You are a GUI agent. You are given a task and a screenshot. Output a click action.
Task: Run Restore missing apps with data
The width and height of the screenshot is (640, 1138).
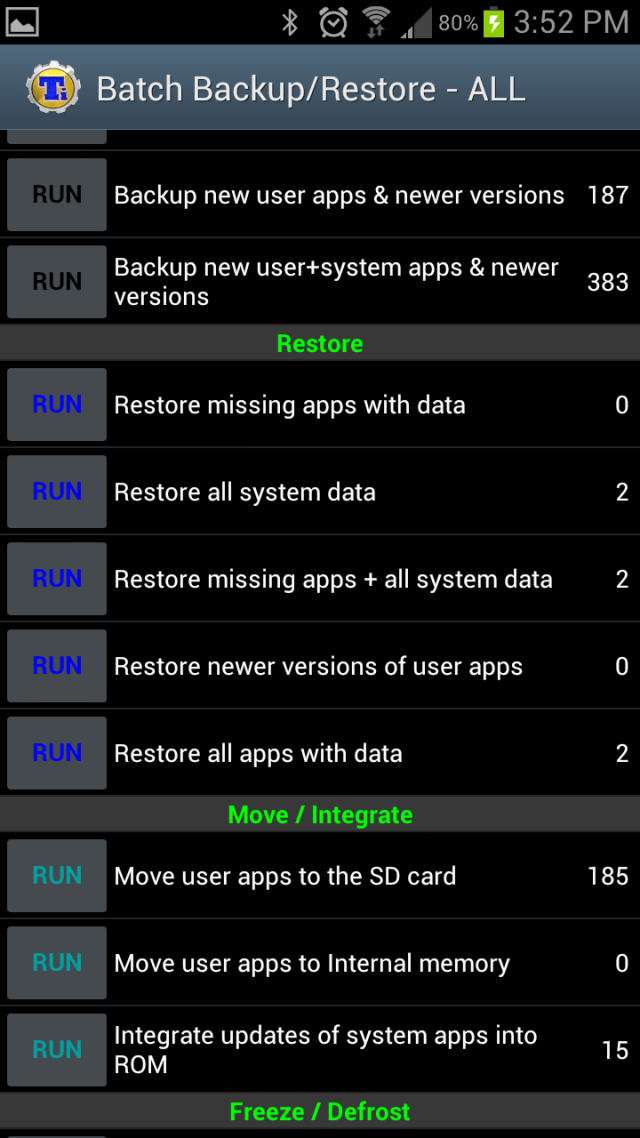(57, 404)
